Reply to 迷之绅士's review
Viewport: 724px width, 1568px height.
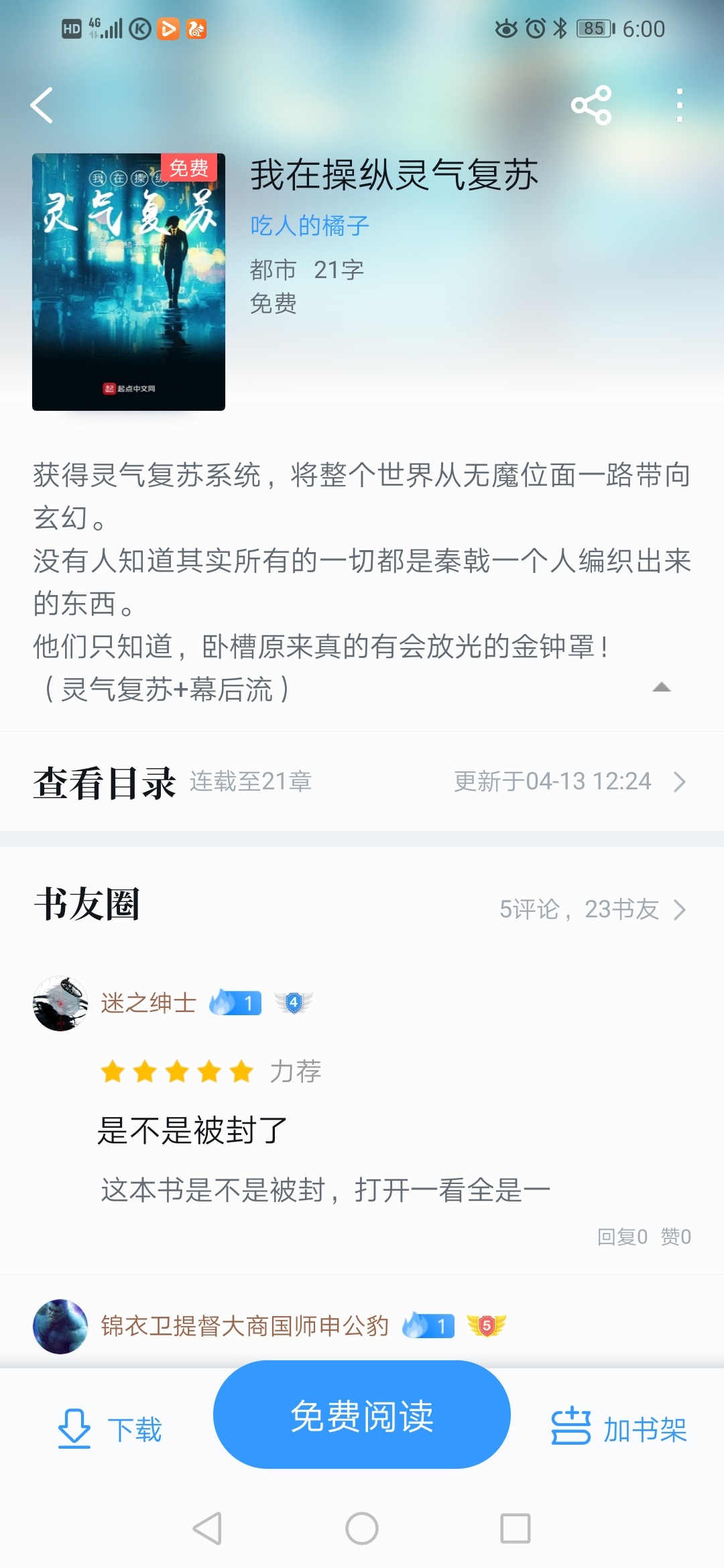click(x=622, y=1236)
